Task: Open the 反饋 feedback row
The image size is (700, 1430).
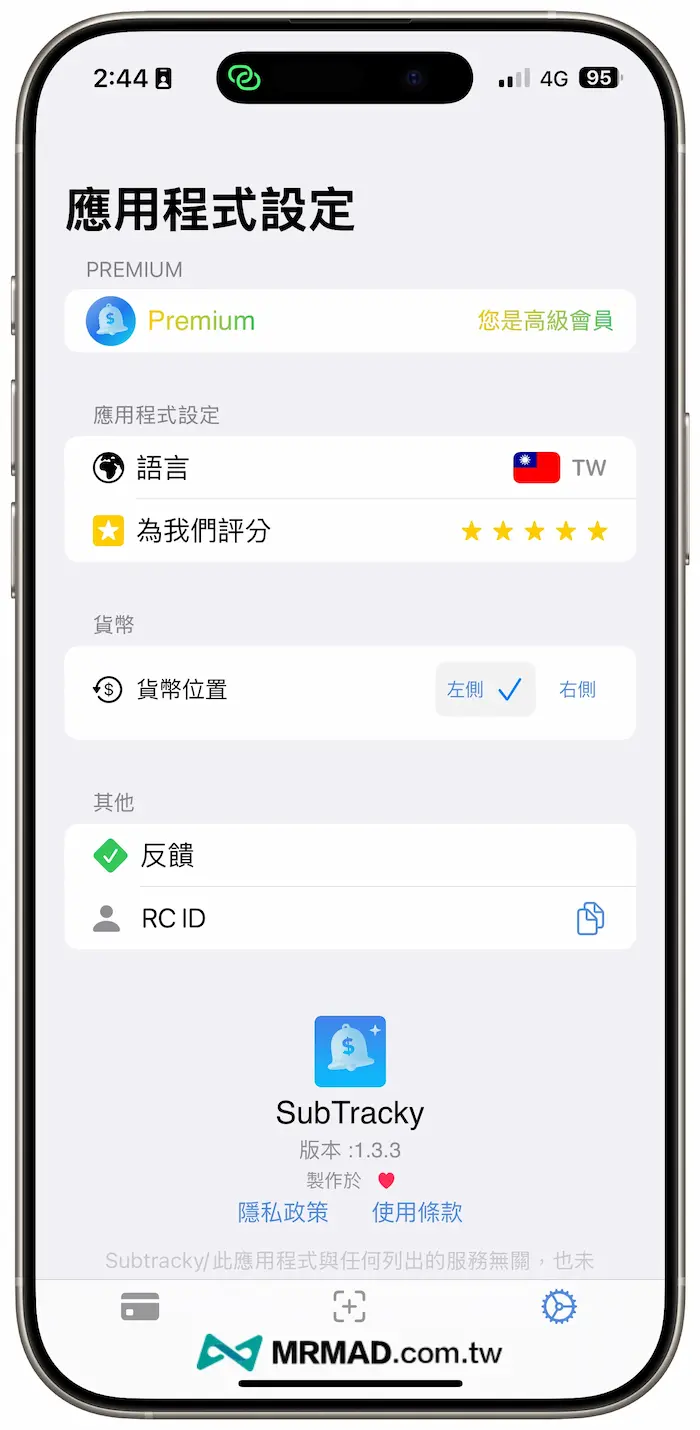Action: (x=349, y=856)
